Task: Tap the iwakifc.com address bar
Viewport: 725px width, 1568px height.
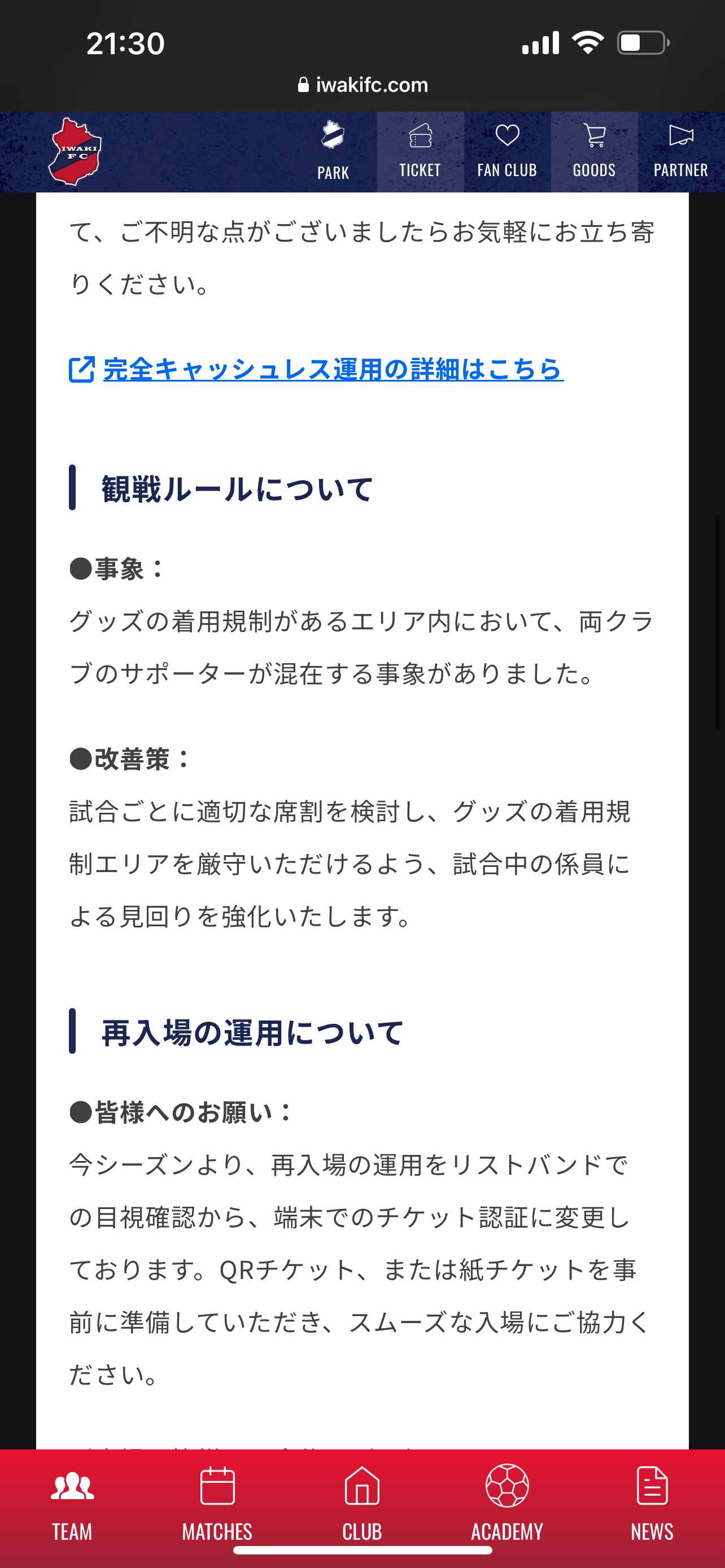Action: click(363, 85)
